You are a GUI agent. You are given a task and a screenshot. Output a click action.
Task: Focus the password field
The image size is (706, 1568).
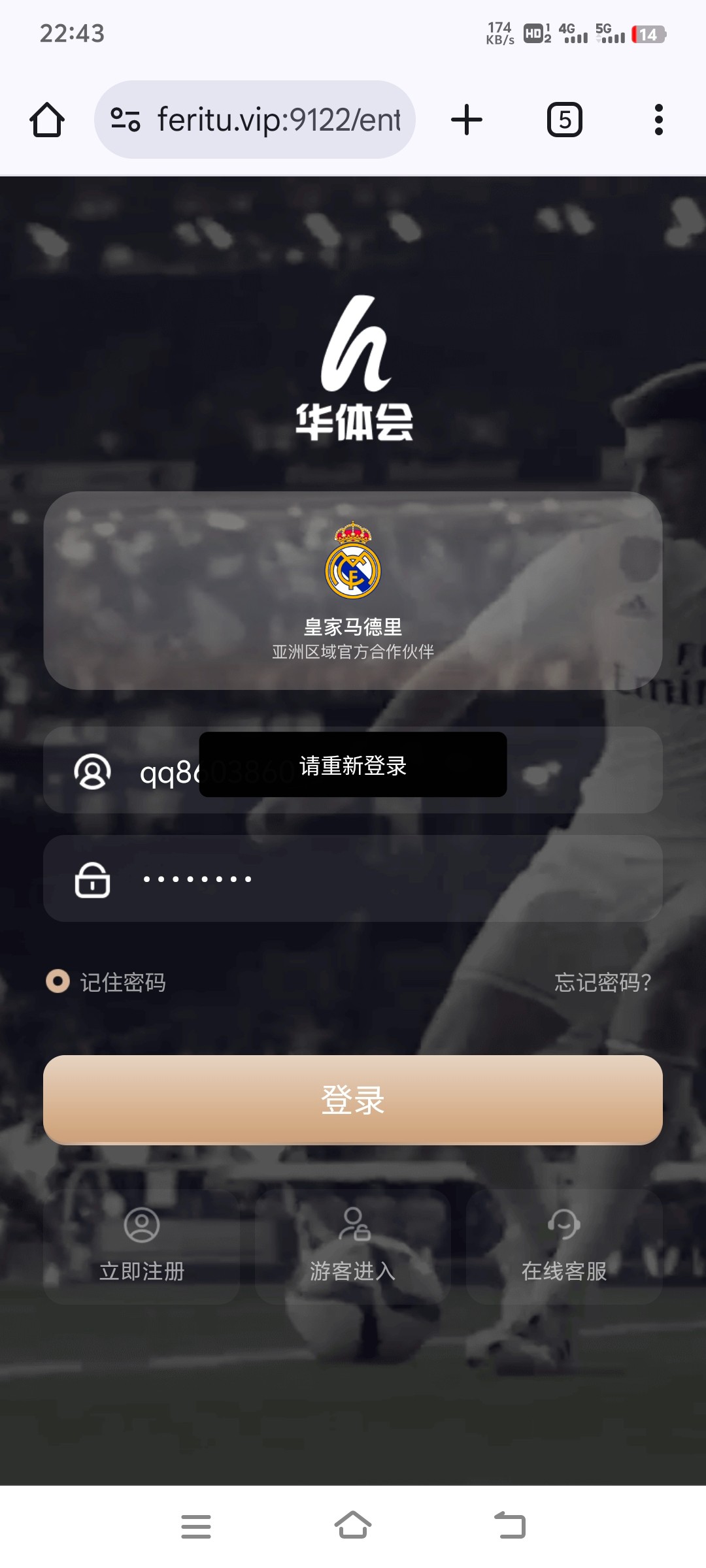pyautogui.click(x=392, y=879)
